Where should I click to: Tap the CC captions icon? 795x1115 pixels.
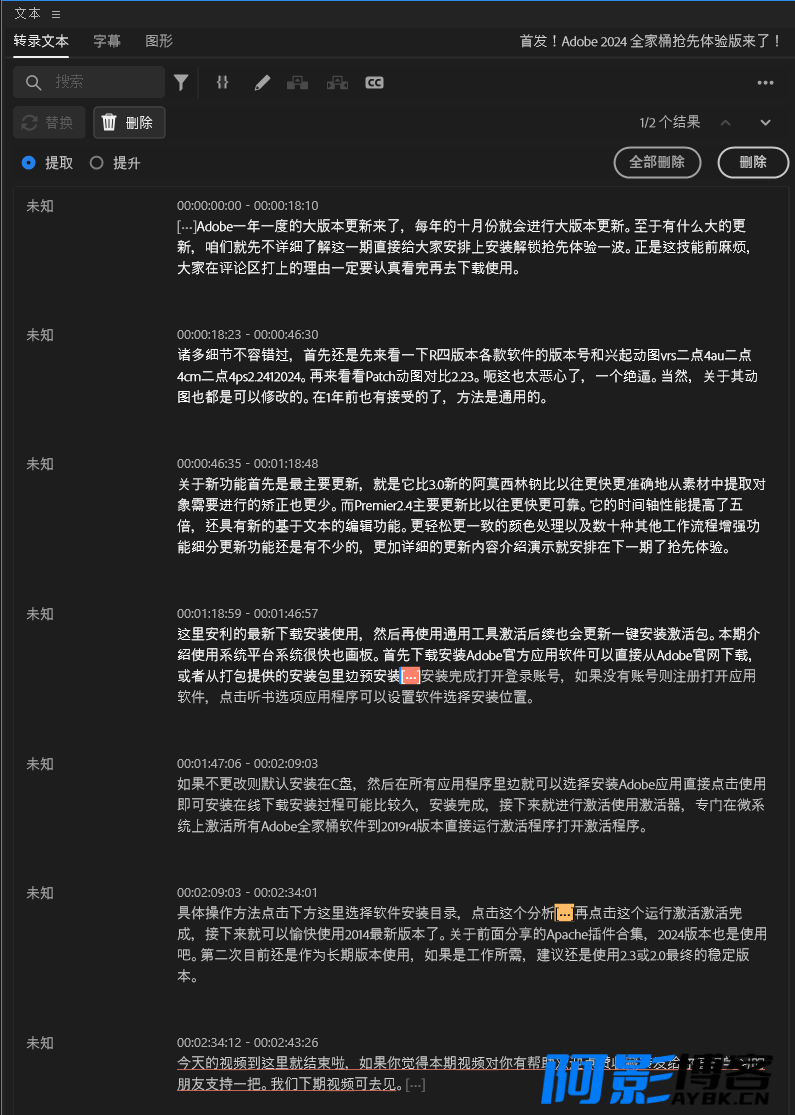coord(374,83)
